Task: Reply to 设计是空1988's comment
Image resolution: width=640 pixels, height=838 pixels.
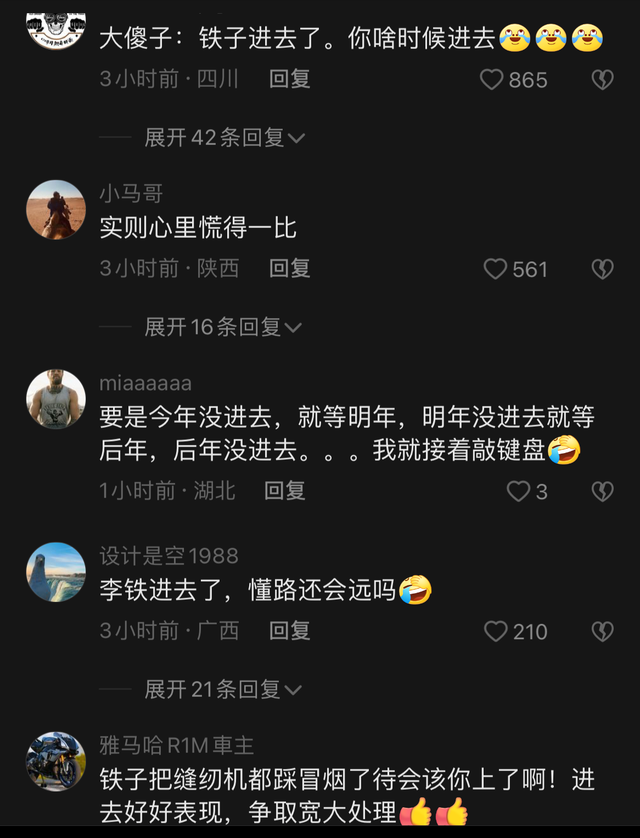Action: (290, 631)
